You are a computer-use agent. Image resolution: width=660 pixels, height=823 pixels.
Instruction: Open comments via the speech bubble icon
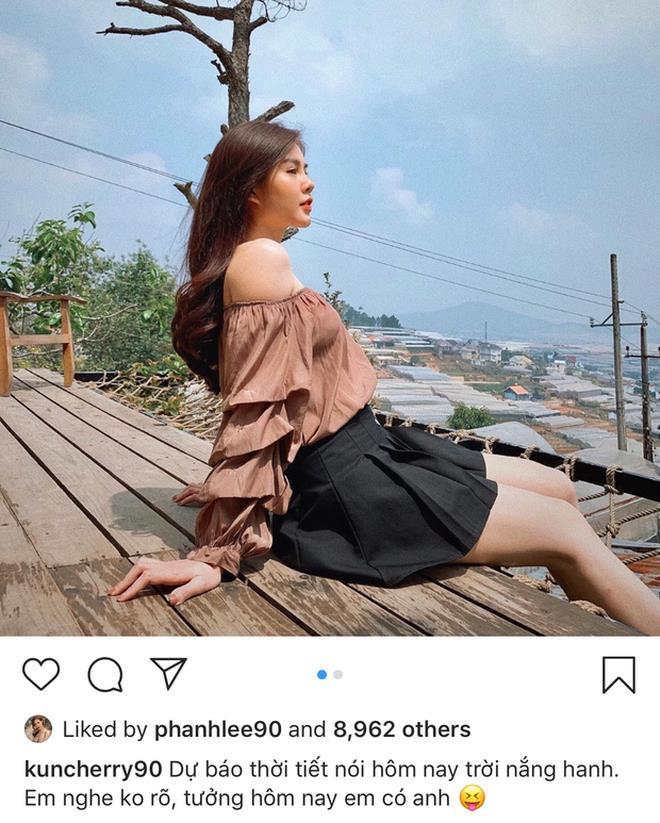(105, 675)
